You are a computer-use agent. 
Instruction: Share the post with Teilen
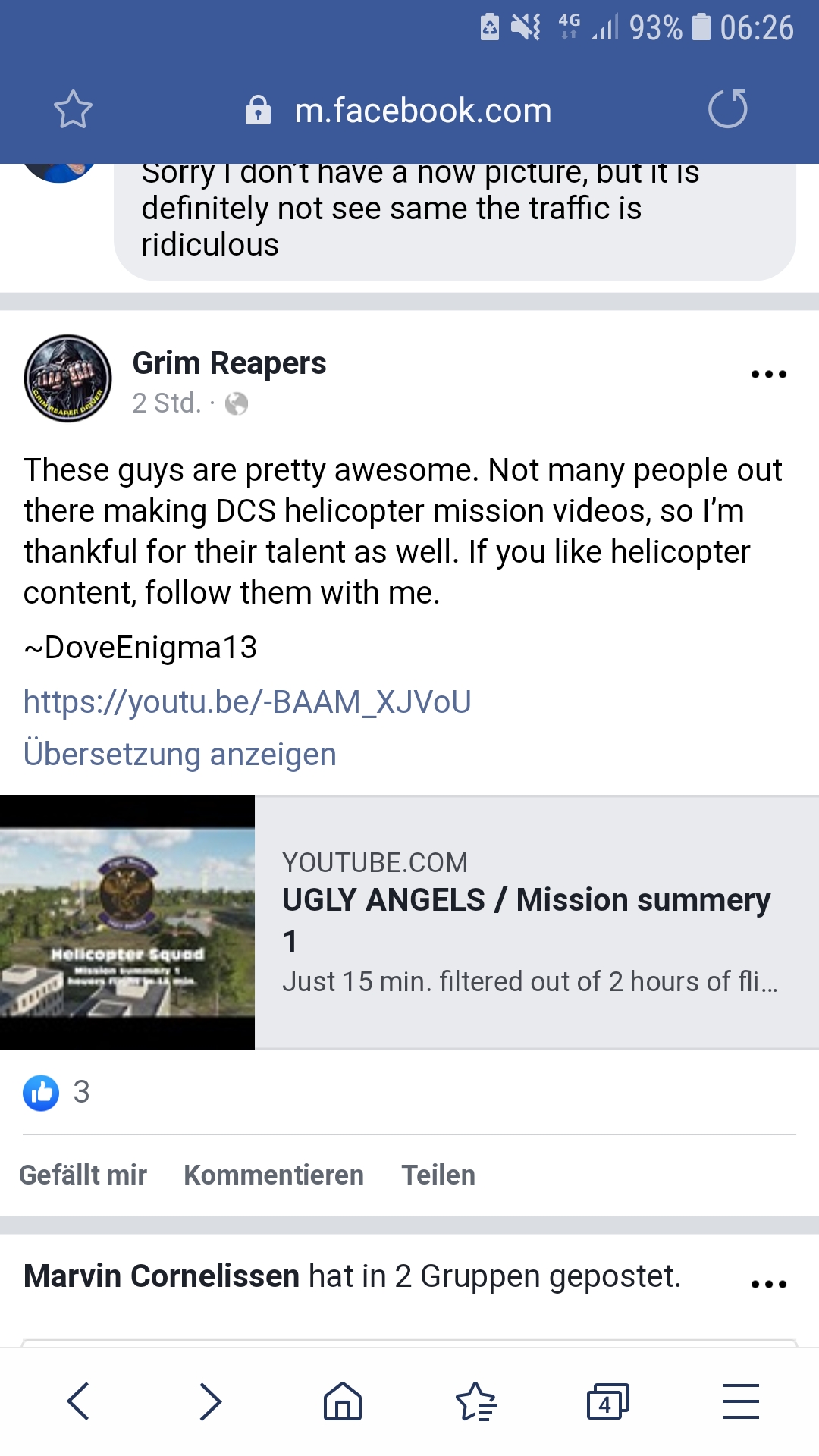click(438, 1175)
